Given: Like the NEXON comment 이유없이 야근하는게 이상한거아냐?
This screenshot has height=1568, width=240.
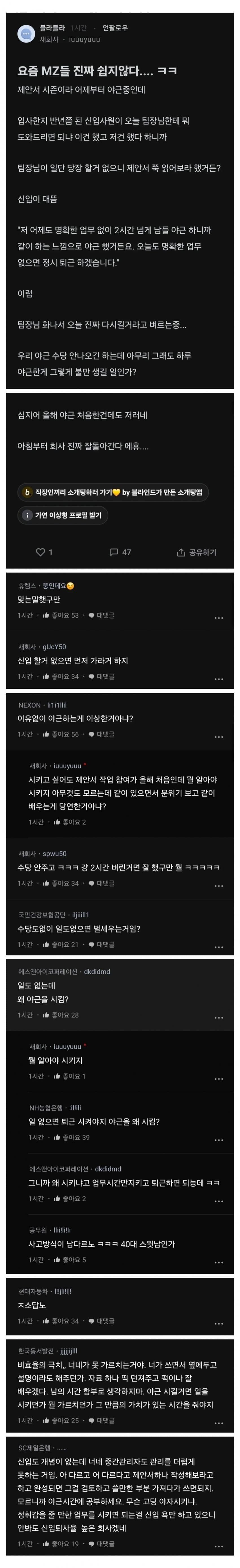Looking at the screenshot, I should 61,734.
